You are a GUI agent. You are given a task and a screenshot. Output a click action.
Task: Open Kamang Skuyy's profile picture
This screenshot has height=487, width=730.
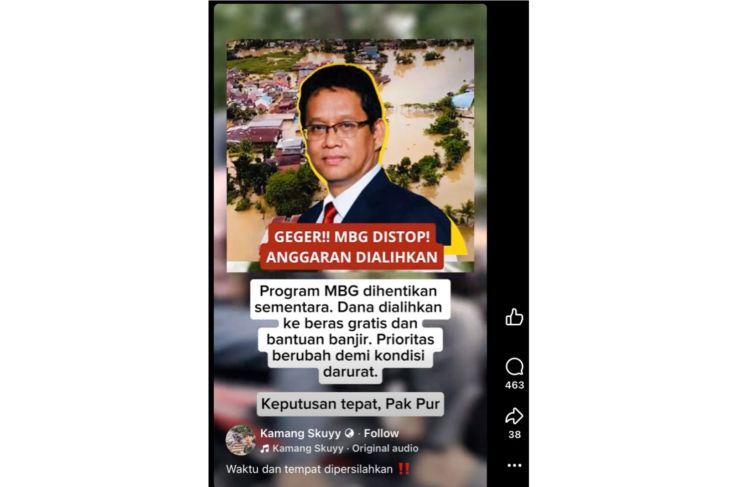240,440
